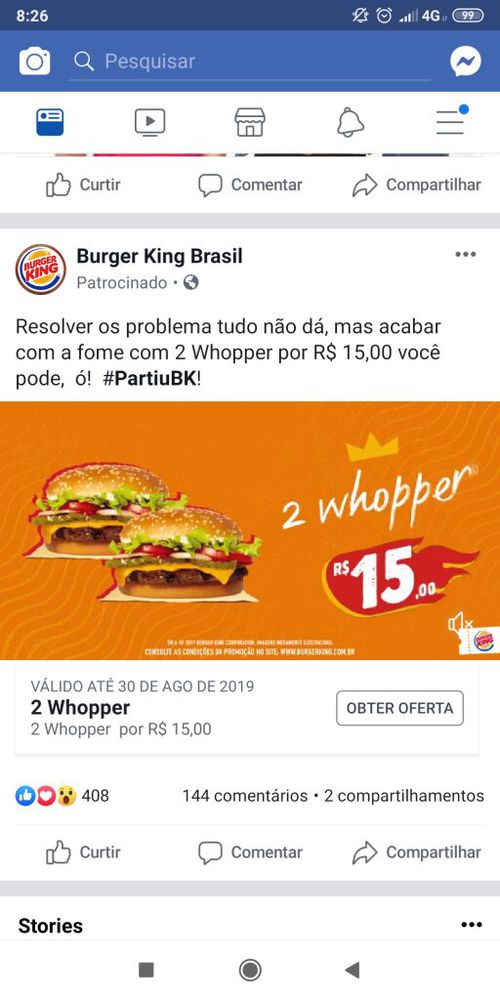Image resolution: width=500 pixels, height=1000 pixels.
Task: View the 144 comentários
Action: (x=245, y=796)
